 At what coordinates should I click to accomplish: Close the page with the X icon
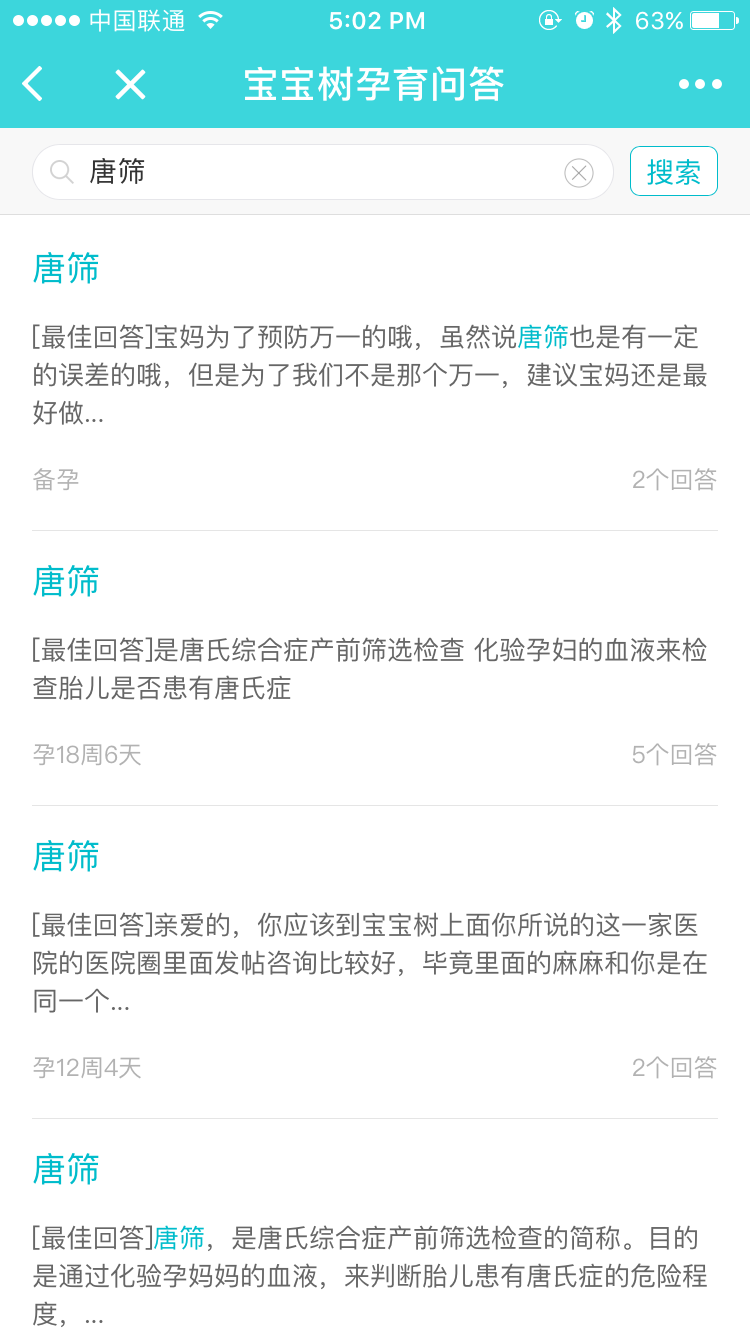[x=130, y=84]
